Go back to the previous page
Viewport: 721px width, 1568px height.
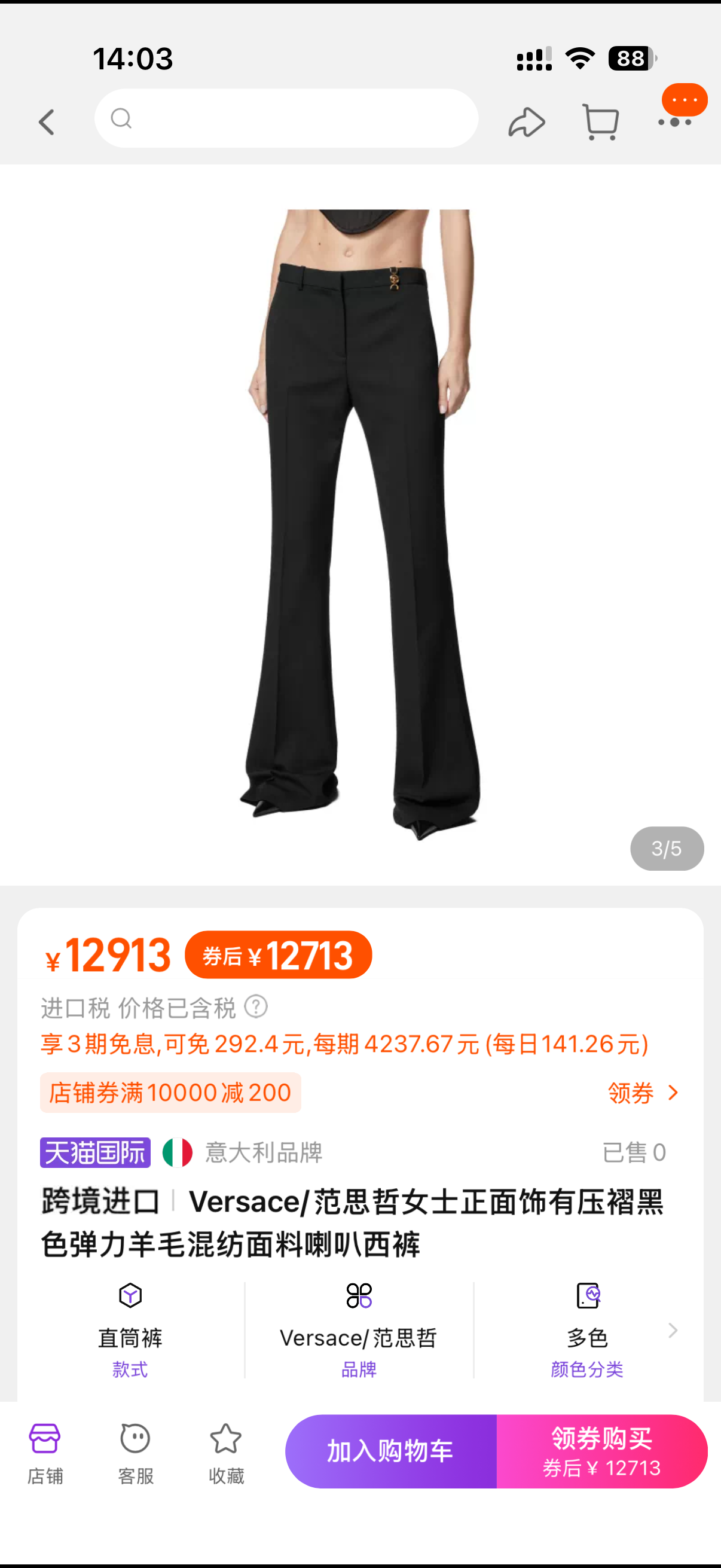pos(47,122)
